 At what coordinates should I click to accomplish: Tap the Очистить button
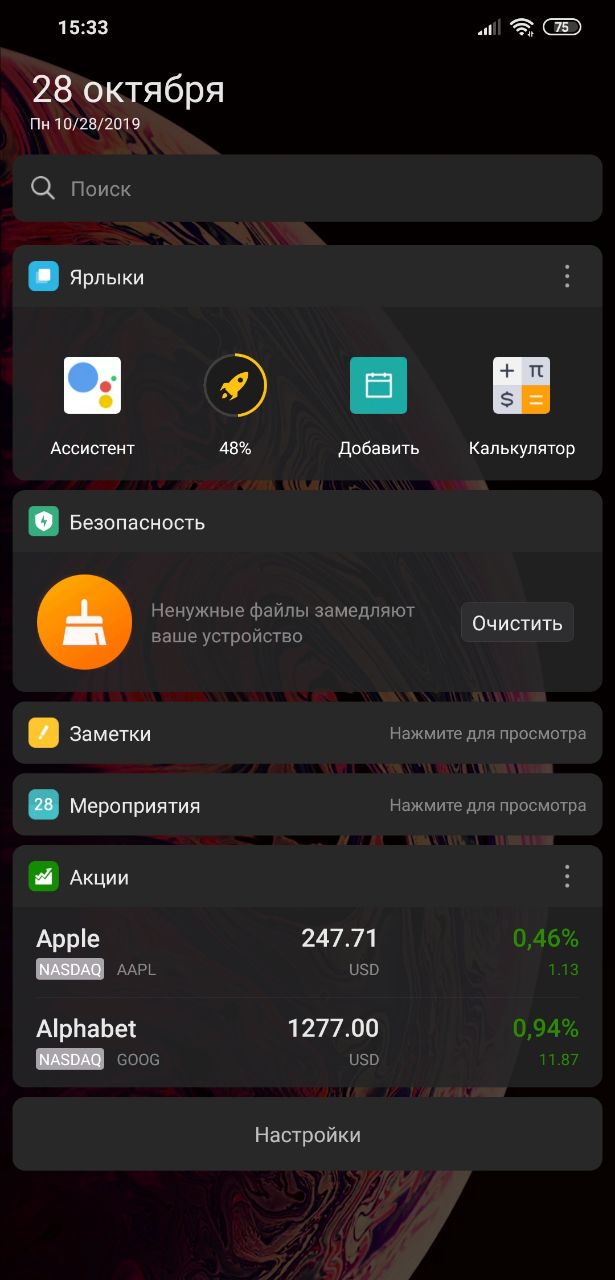tap(517, 623)
